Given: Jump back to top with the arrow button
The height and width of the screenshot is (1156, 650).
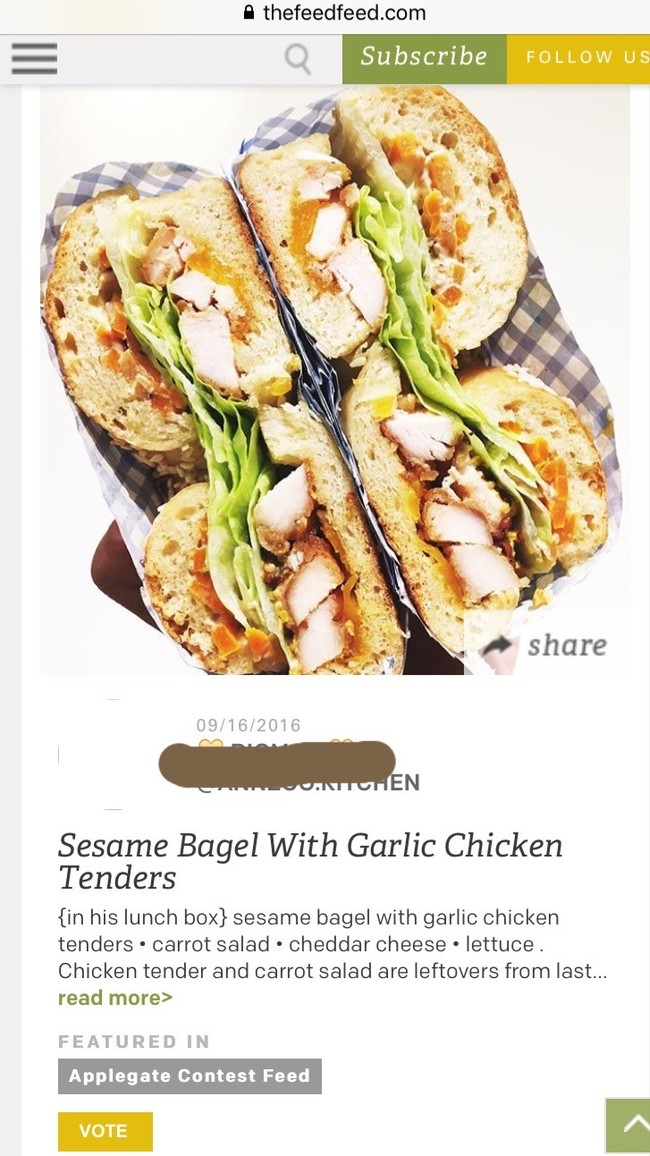Looking at the screenshot, I should [x=630, y=1126].
